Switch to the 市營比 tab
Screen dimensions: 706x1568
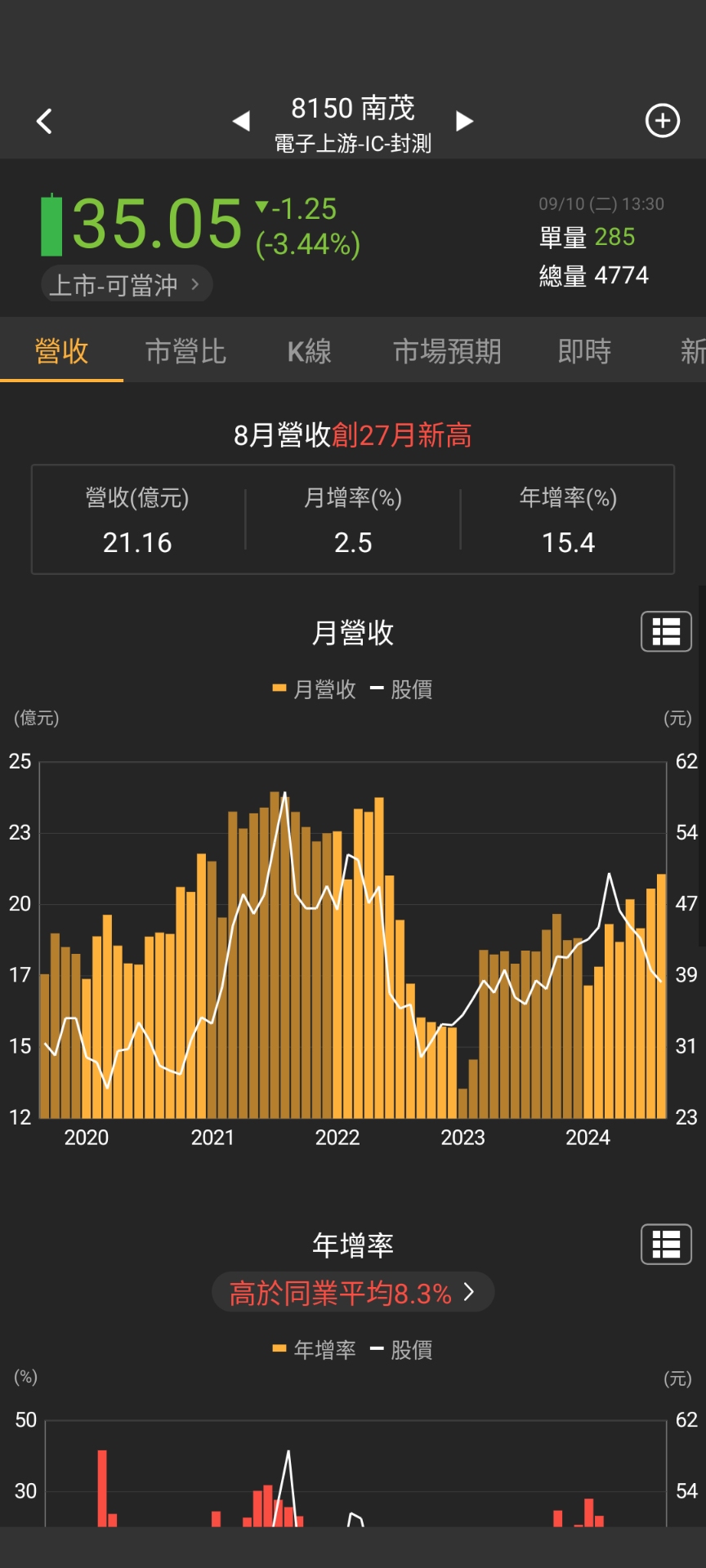(x=185, y=351)
